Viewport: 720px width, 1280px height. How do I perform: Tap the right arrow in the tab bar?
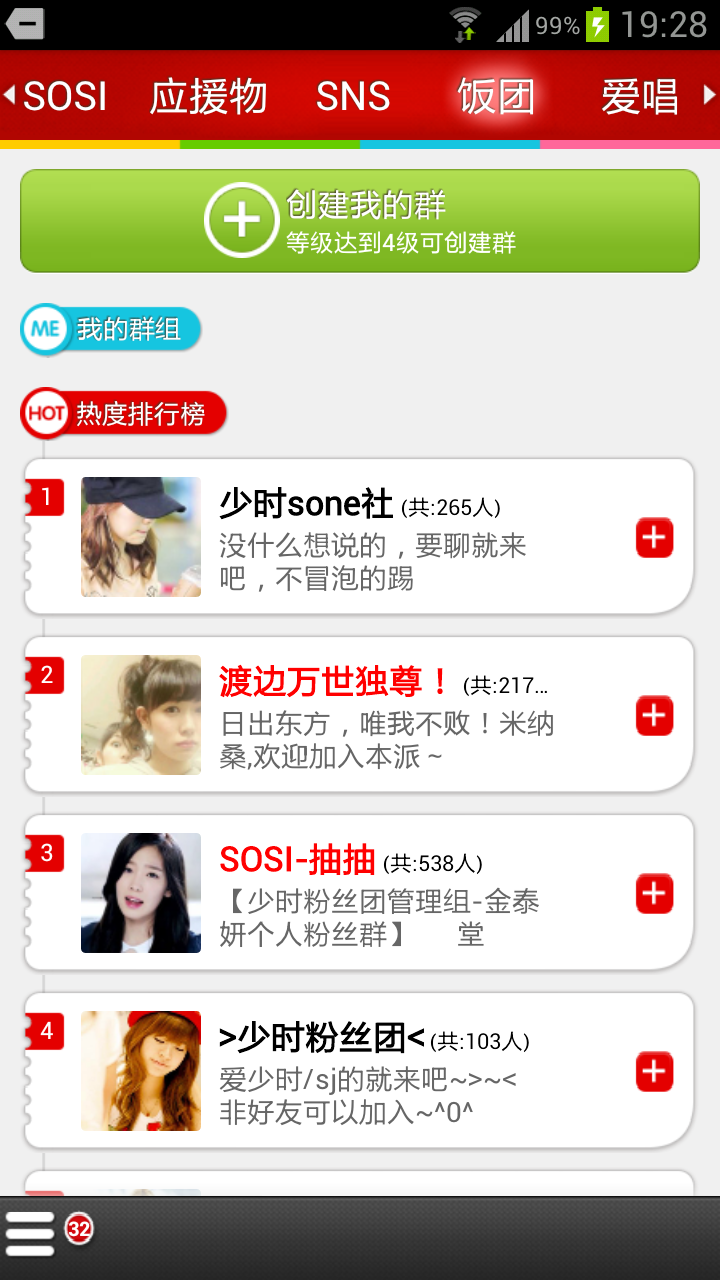pos(709,96)
